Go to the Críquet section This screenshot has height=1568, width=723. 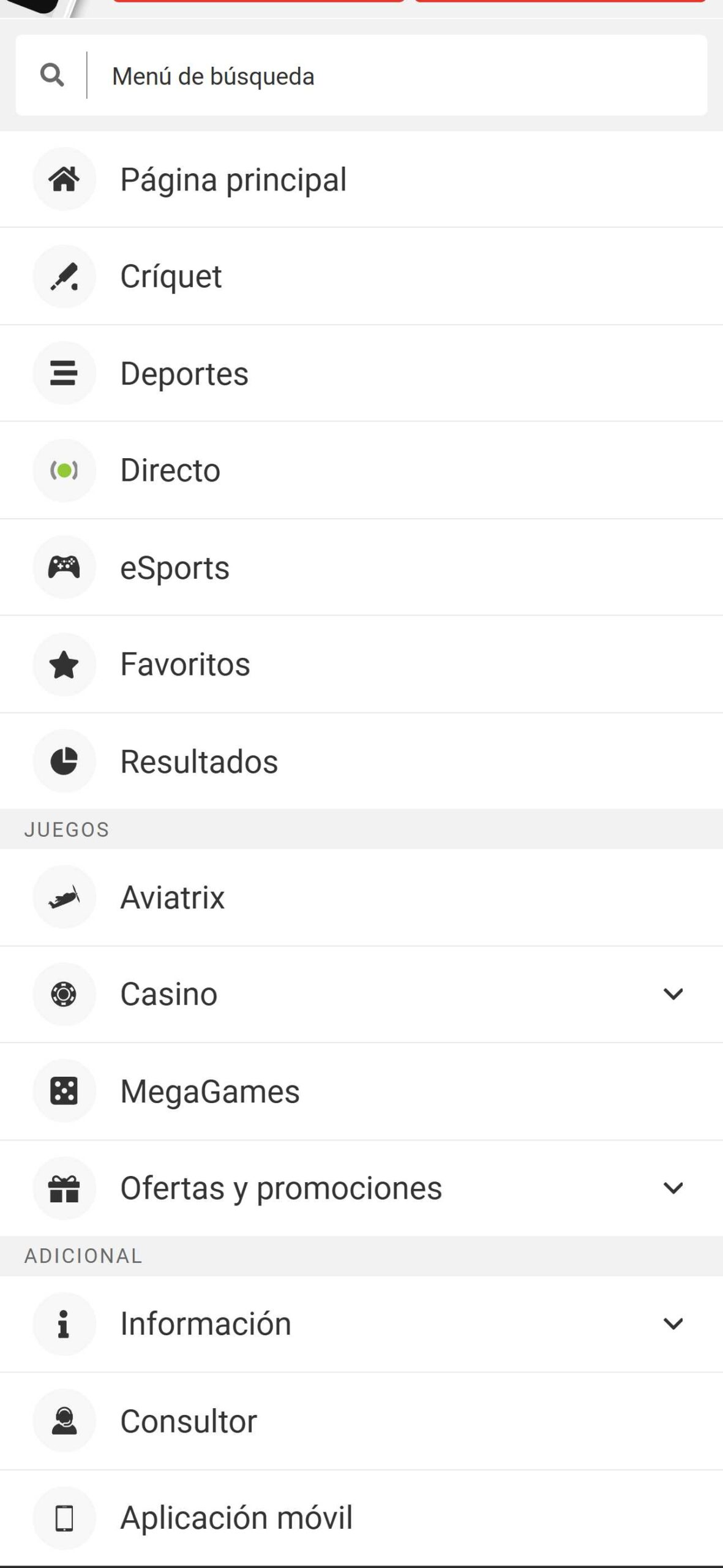pyautogui.click(x=361, y=276)
